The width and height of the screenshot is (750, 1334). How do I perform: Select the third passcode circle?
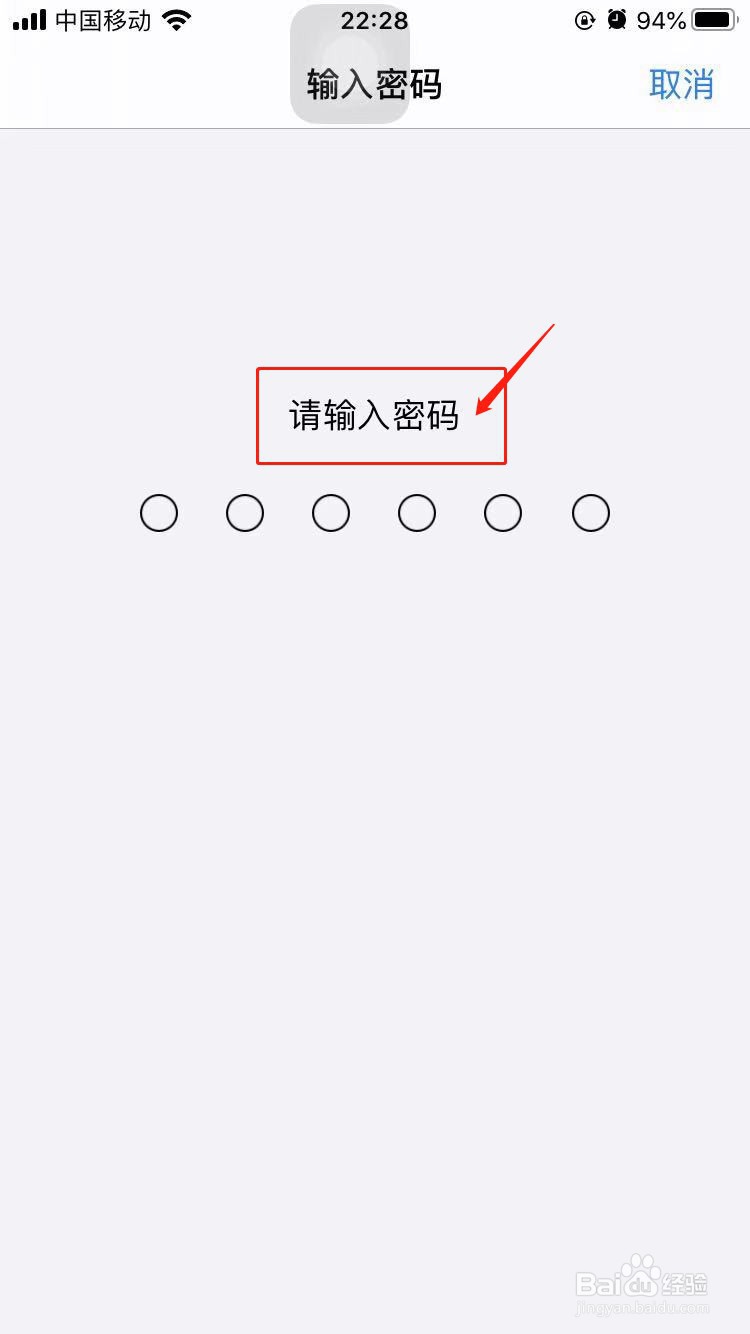pyautogui.click(x=331, y=512)
